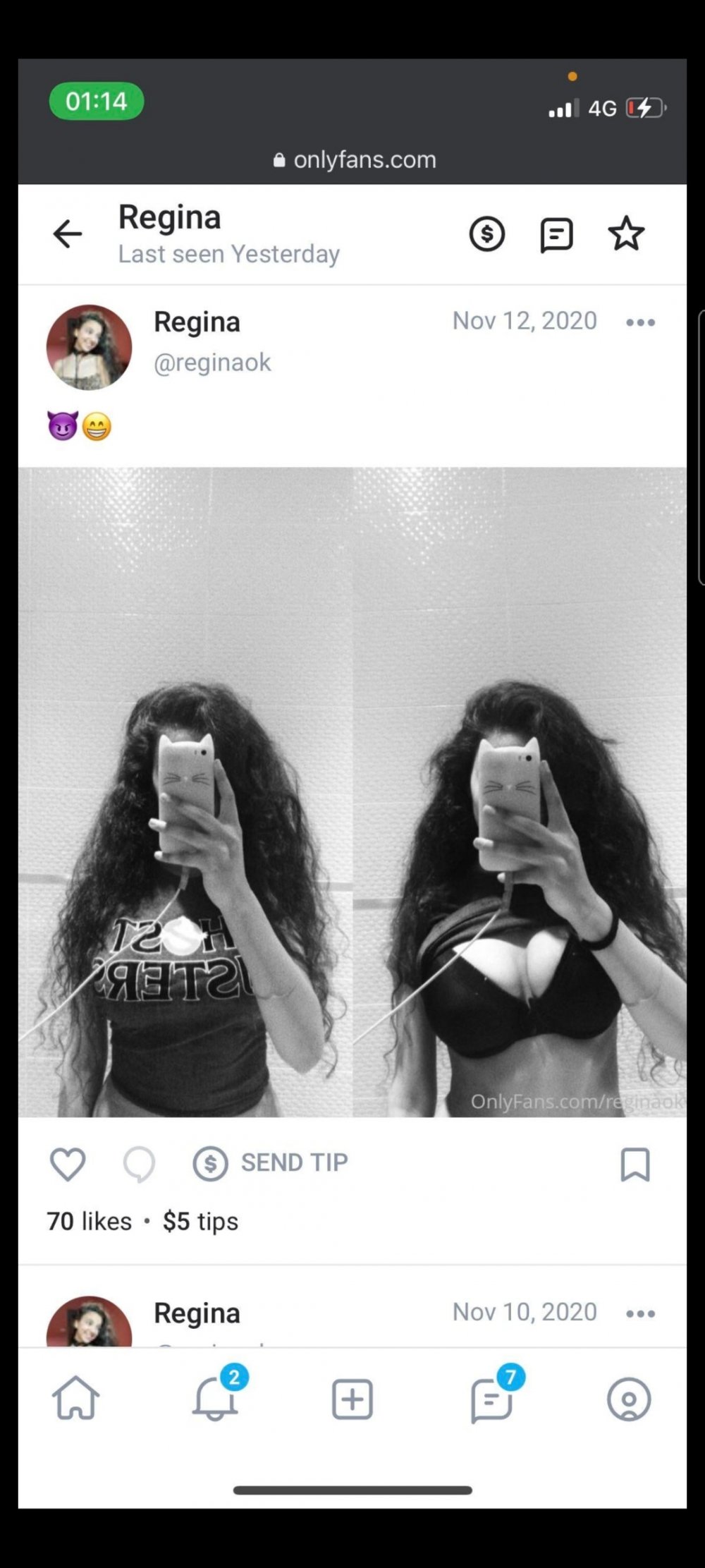This screenshot has width=705, height=1568.
Task: Go back using the arrow icon
Action: point(68,234)
